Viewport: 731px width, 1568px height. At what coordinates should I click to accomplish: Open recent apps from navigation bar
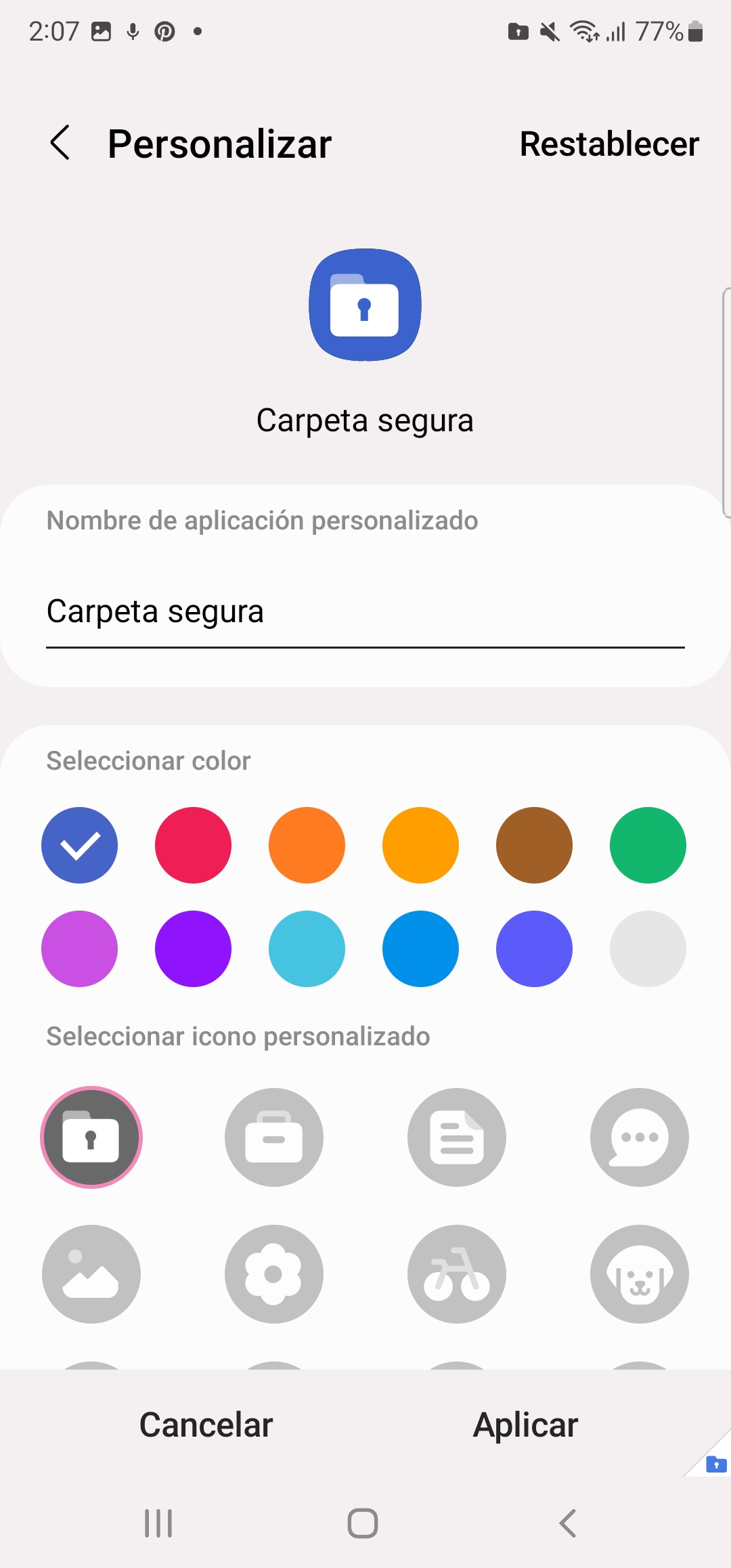pyautogui.click(x=158, y=1523)
